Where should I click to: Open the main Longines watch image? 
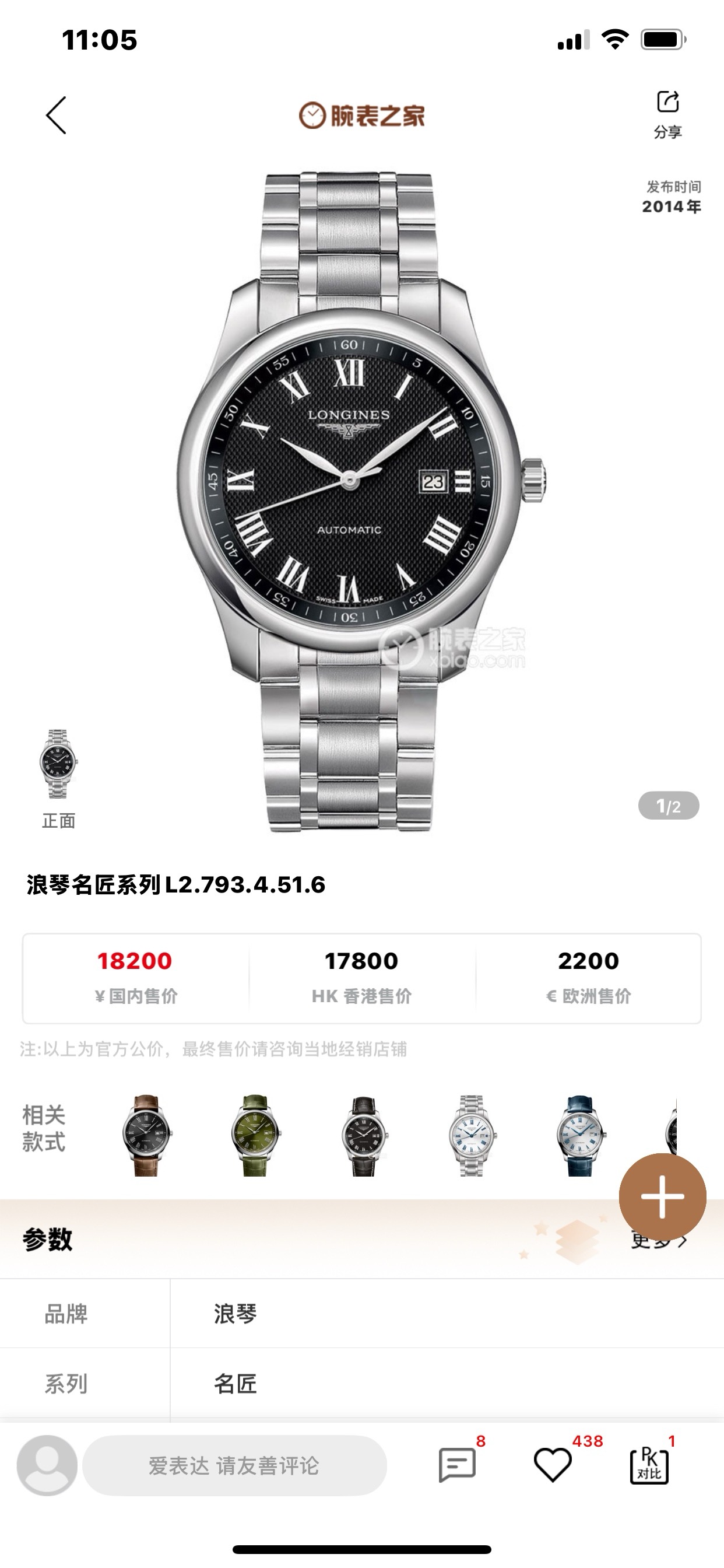(361, 499)
